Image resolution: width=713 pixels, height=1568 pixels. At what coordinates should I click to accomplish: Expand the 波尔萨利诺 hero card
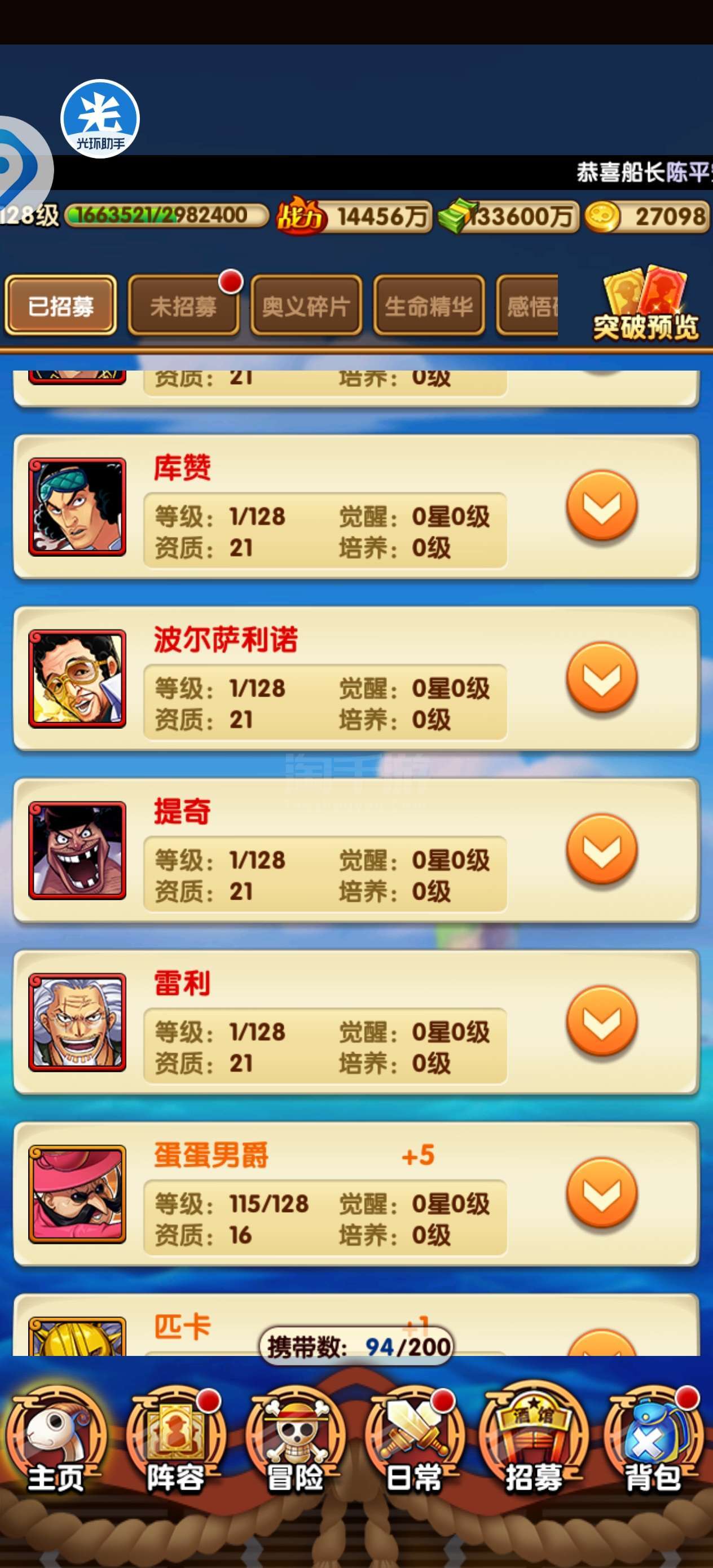point(601,677)
